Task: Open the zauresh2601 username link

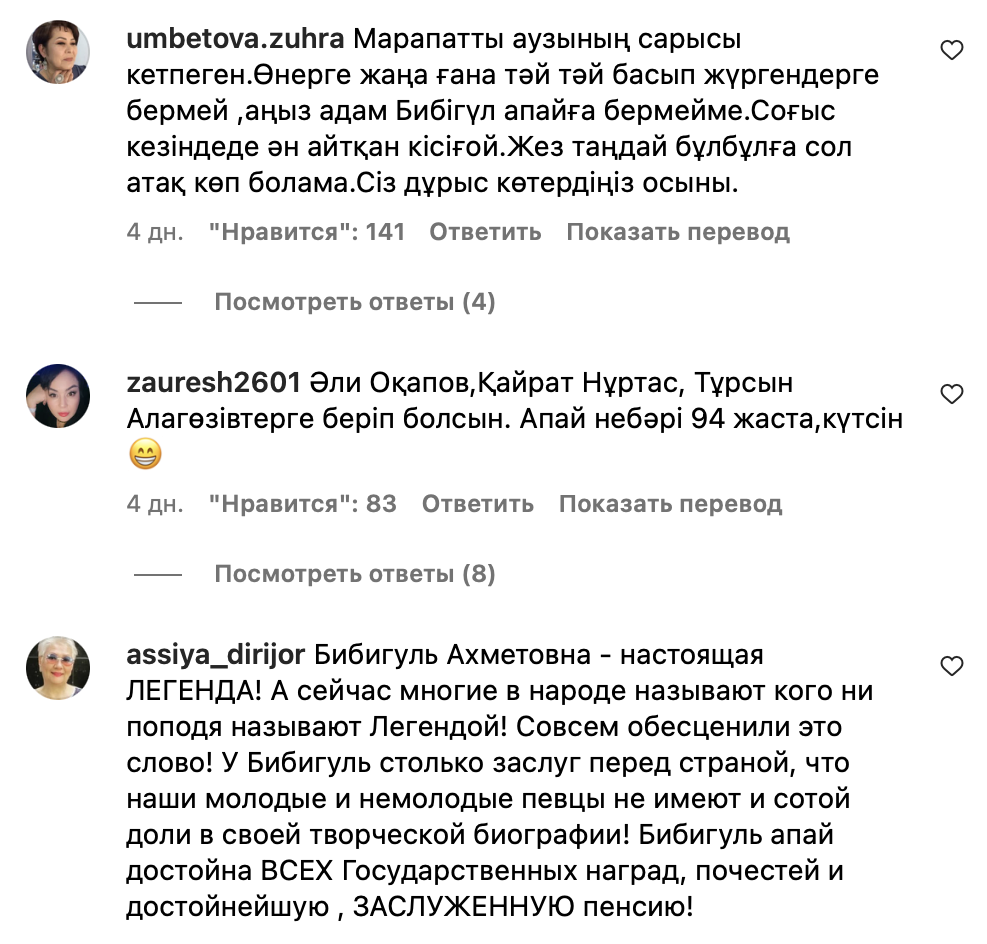Action: (214, 384)
